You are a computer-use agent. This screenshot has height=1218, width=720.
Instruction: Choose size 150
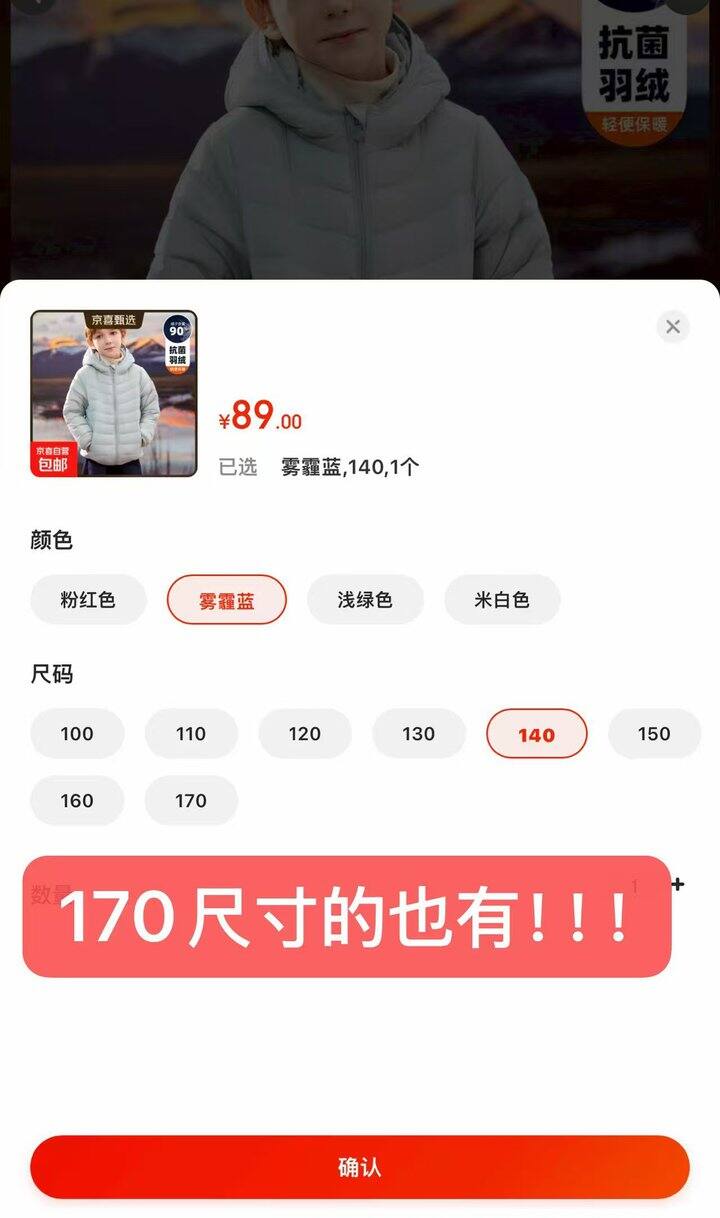[654, 734]
